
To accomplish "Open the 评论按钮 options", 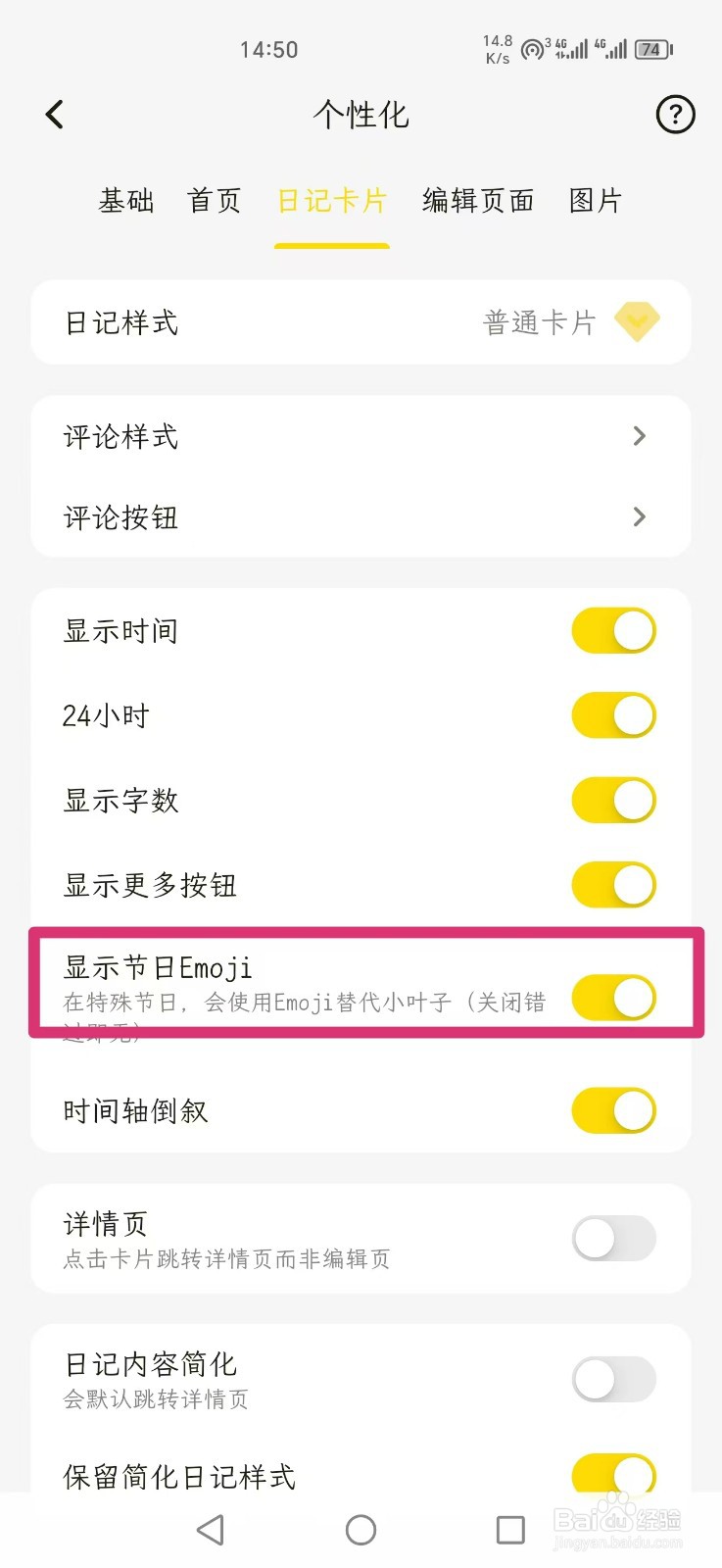I will click(x=361, y=517).
